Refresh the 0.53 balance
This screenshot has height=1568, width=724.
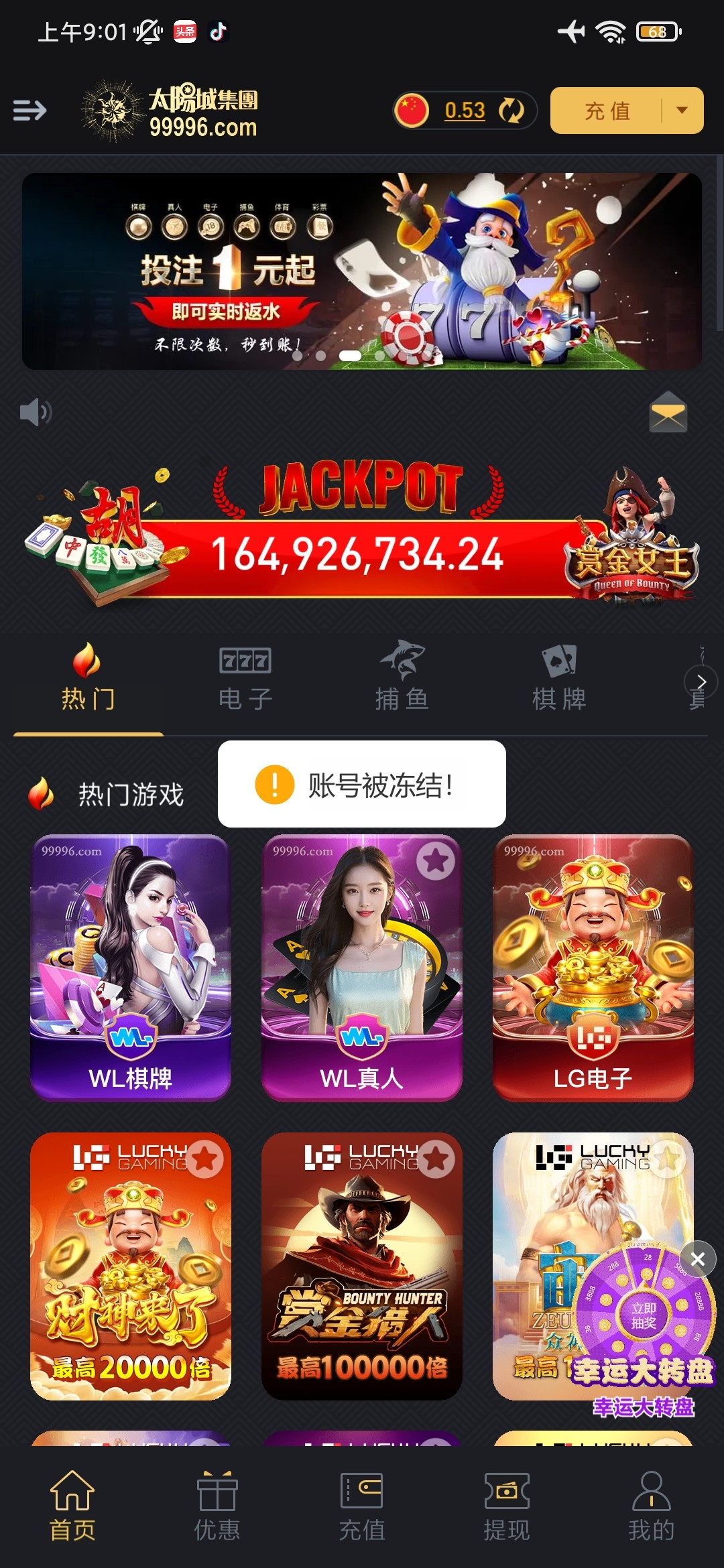click(x=511, y=111)
